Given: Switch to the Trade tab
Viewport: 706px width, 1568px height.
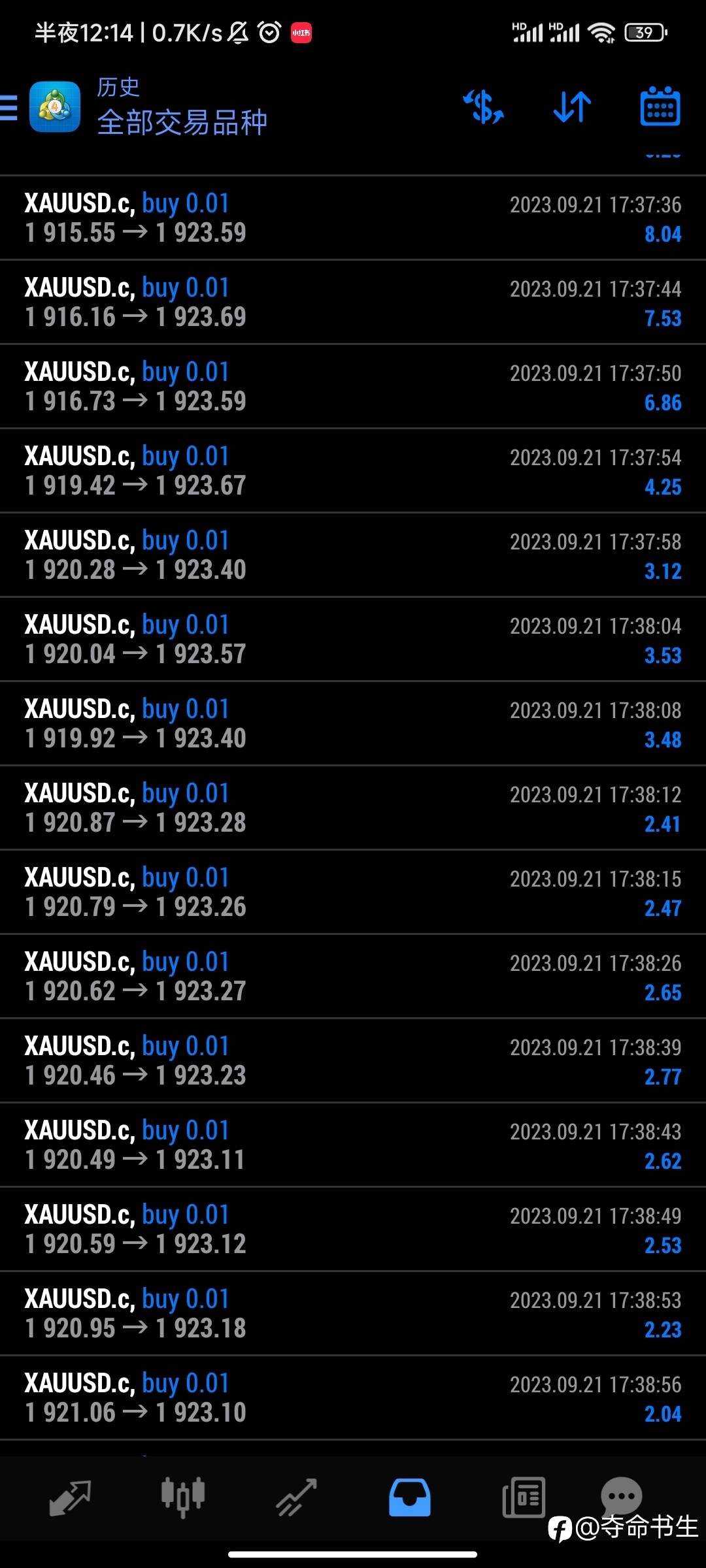Looking at the screenshot, I should tap(296, 1497).
